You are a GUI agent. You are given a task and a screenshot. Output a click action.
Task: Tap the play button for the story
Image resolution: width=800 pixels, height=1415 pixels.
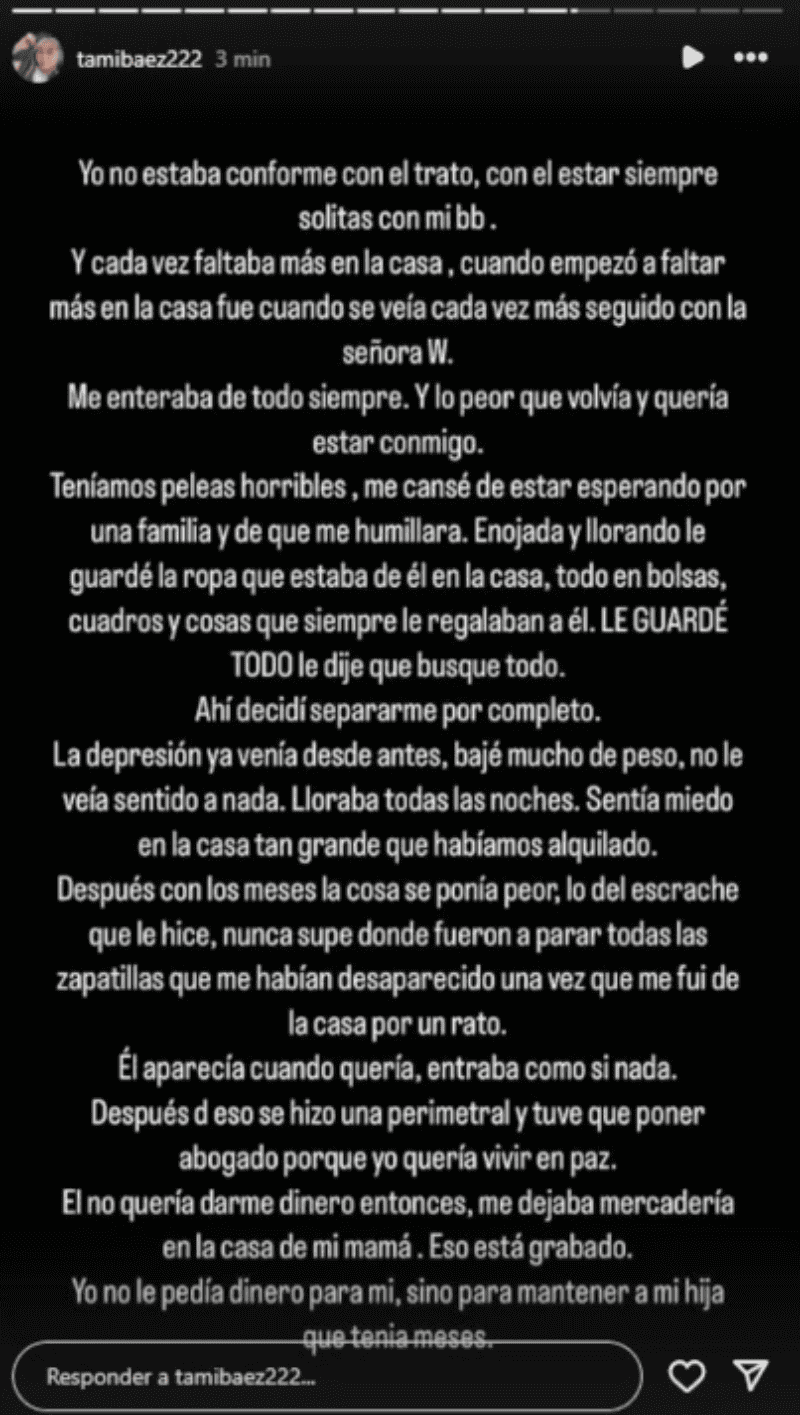coord(692,58)
